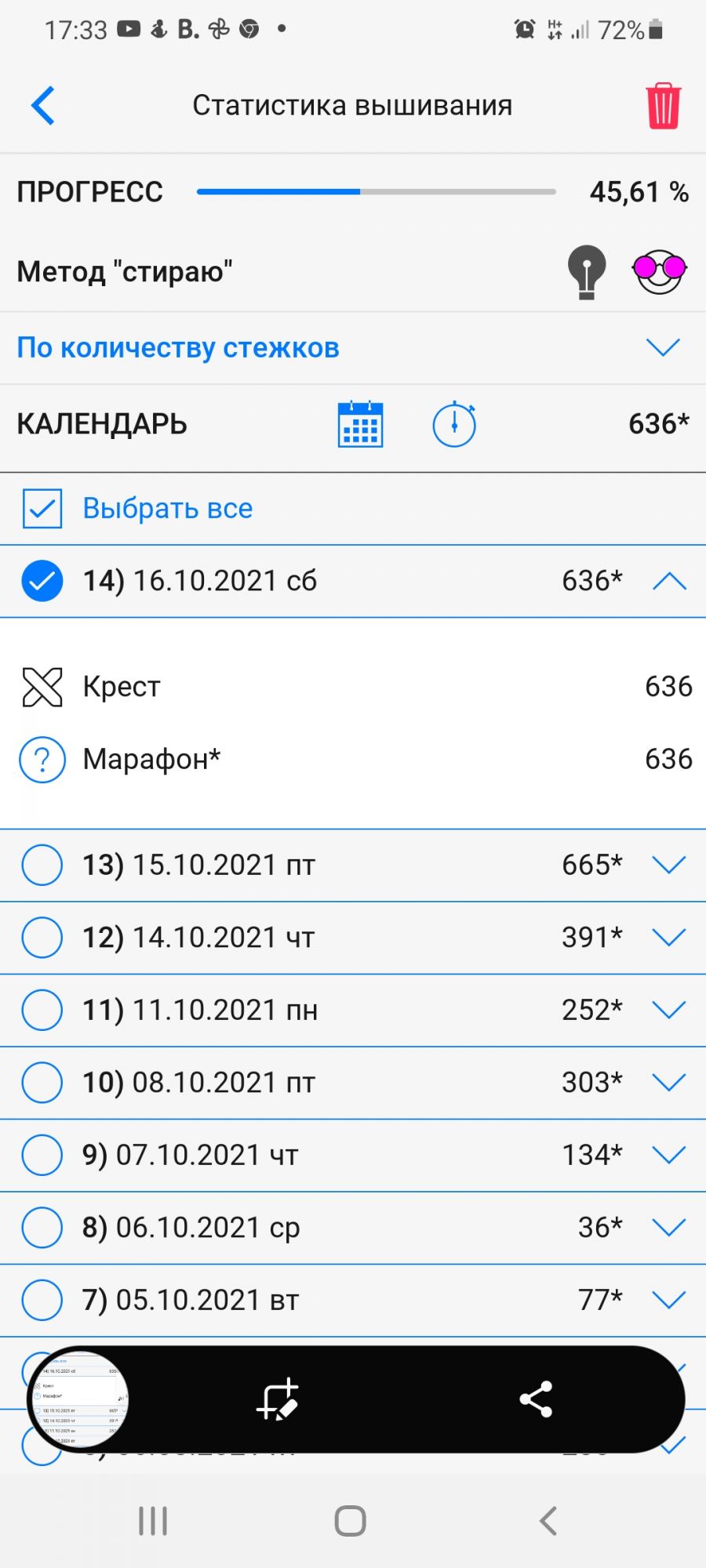Select the 07.10.2021 entry circle

click(42, 1155)
